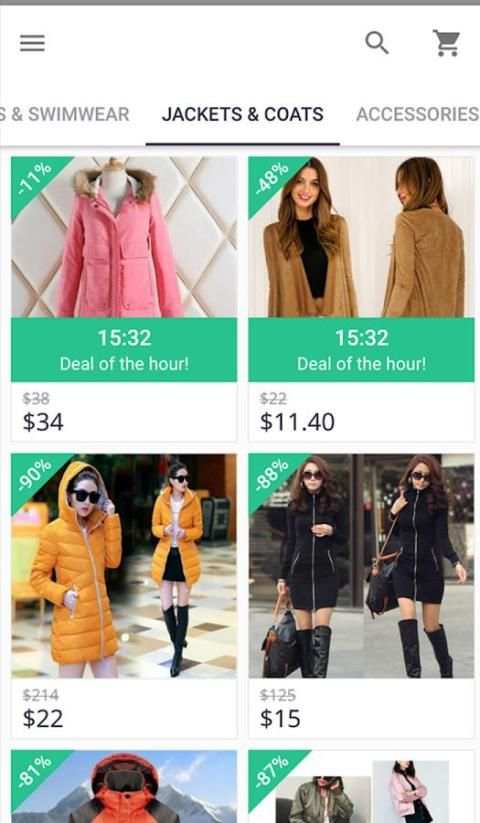Open the search magnifier

(377, 43)
